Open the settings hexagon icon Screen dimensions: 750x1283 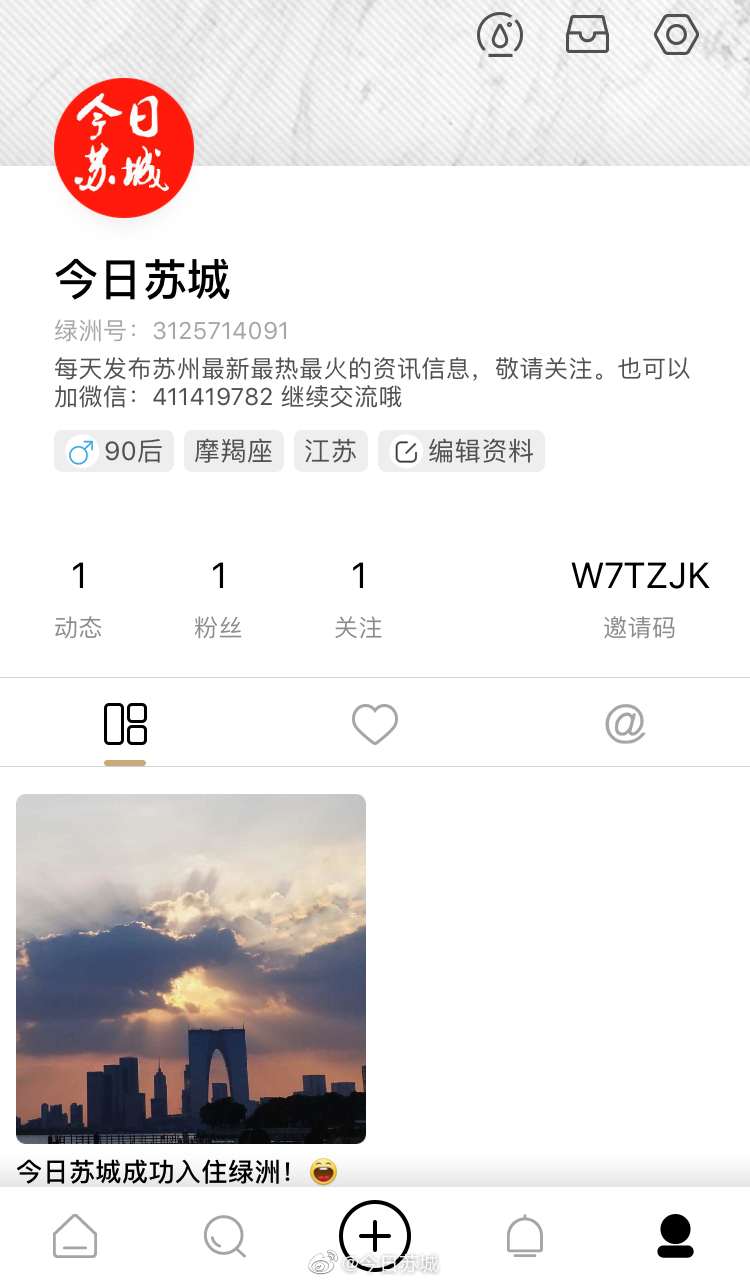(x=676, y=36)
